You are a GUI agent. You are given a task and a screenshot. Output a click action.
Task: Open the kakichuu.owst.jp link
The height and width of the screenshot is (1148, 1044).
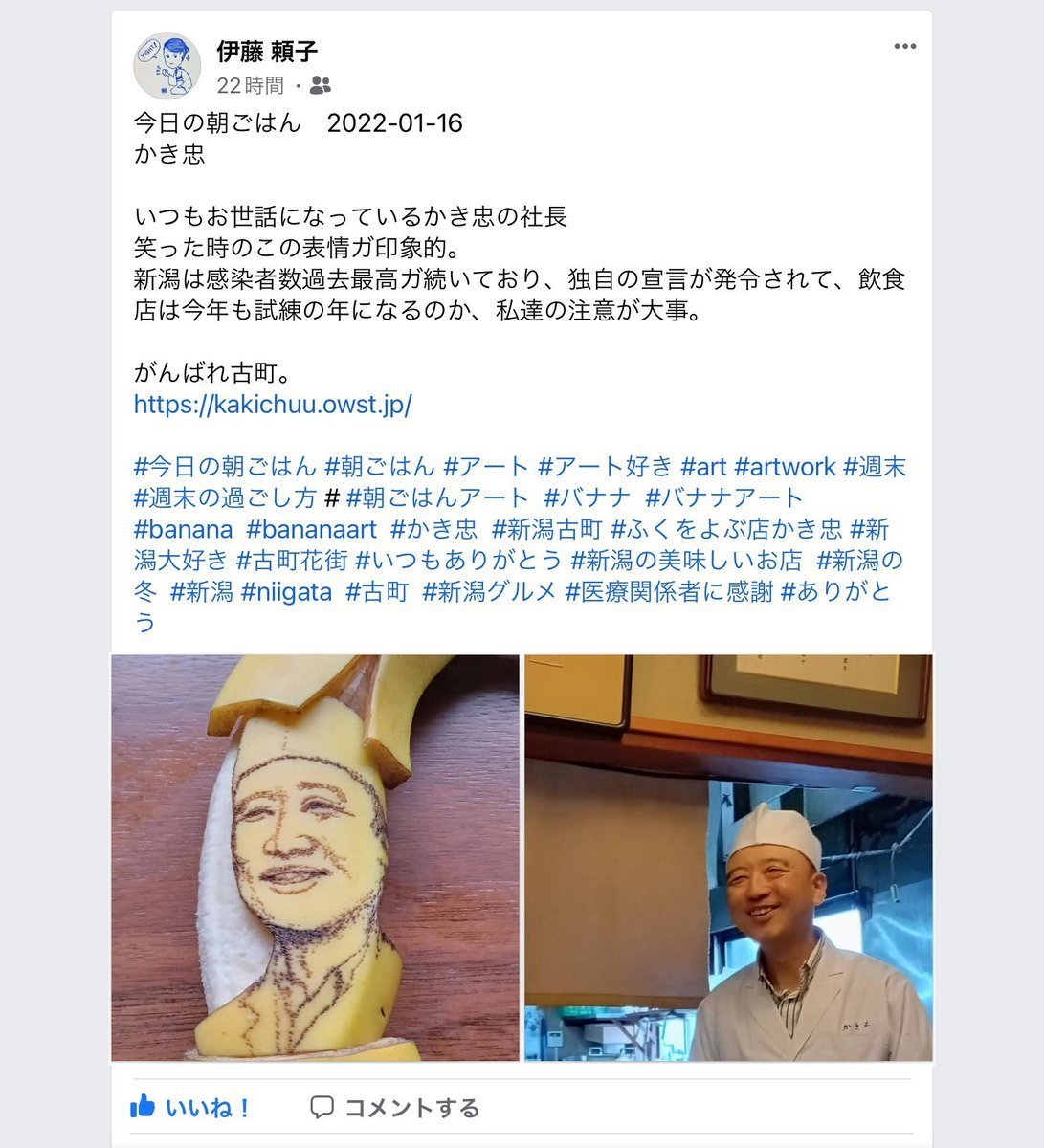click(x=273, y=404)
